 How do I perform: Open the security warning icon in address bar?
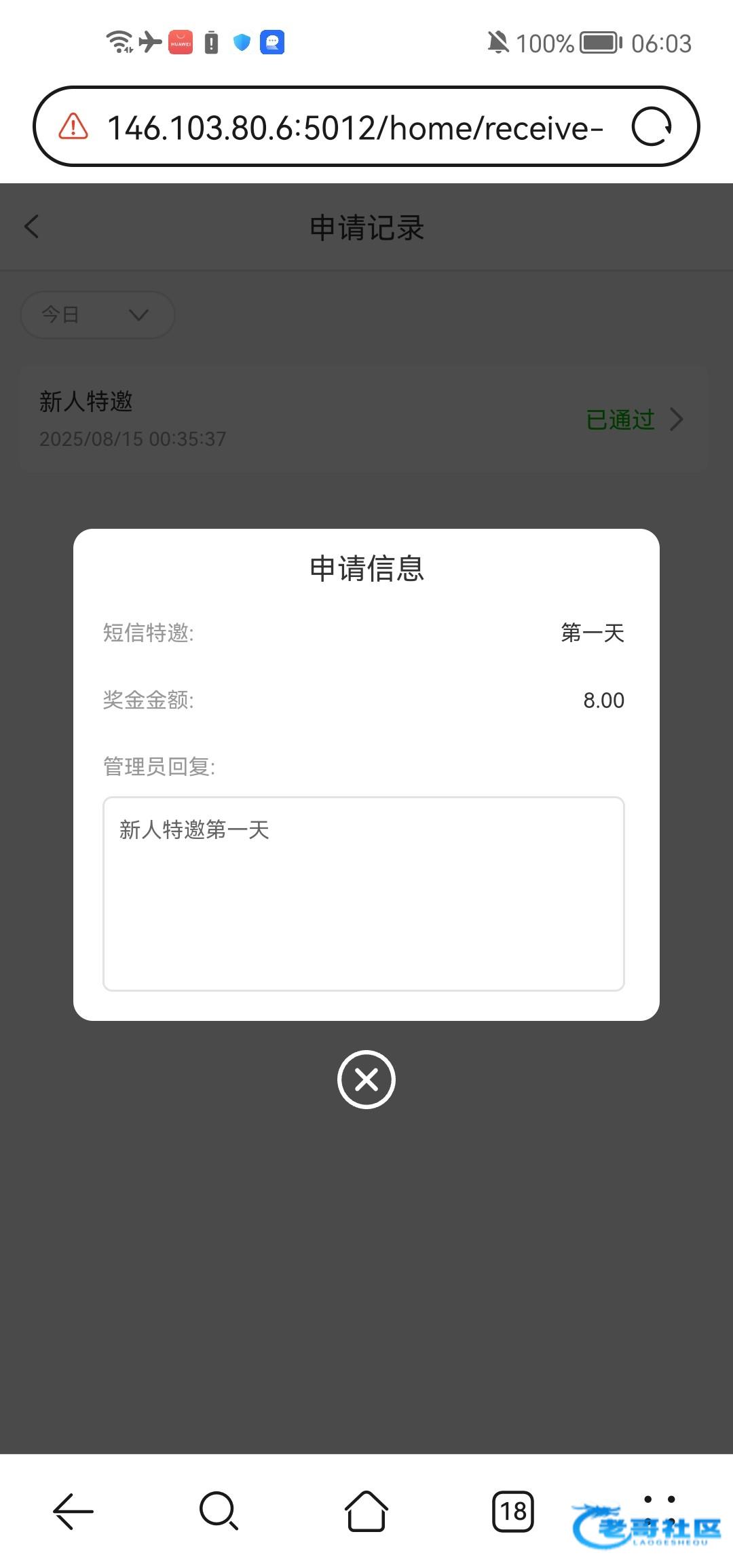(x=73, y=127)
